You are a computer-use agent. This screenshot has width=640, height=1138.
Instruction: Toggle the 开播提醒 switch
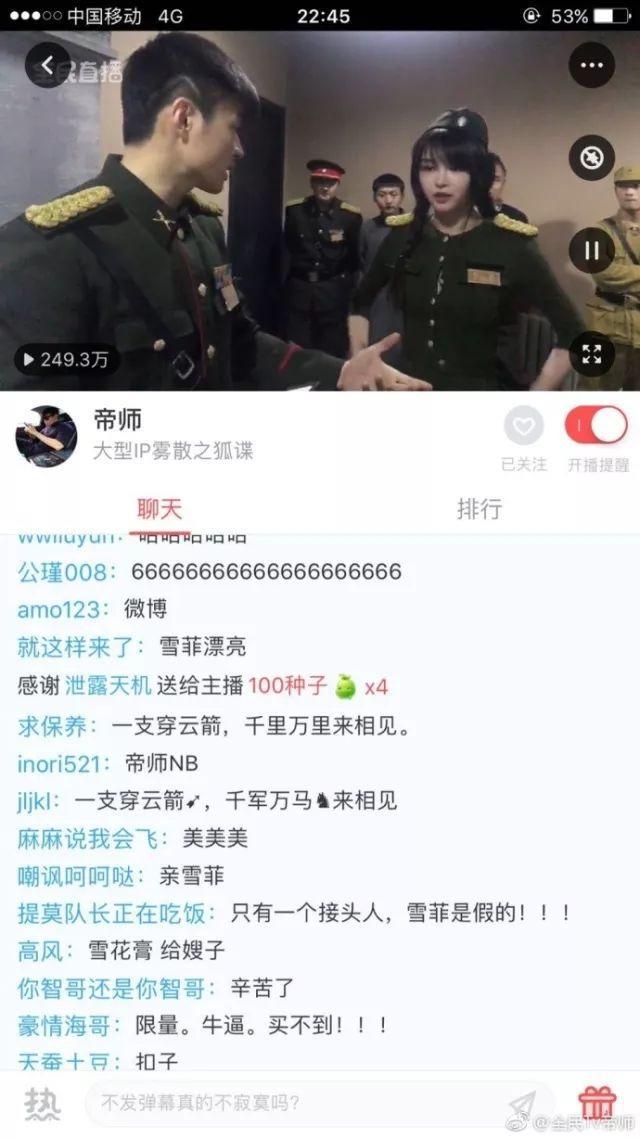tap(596, 426)
